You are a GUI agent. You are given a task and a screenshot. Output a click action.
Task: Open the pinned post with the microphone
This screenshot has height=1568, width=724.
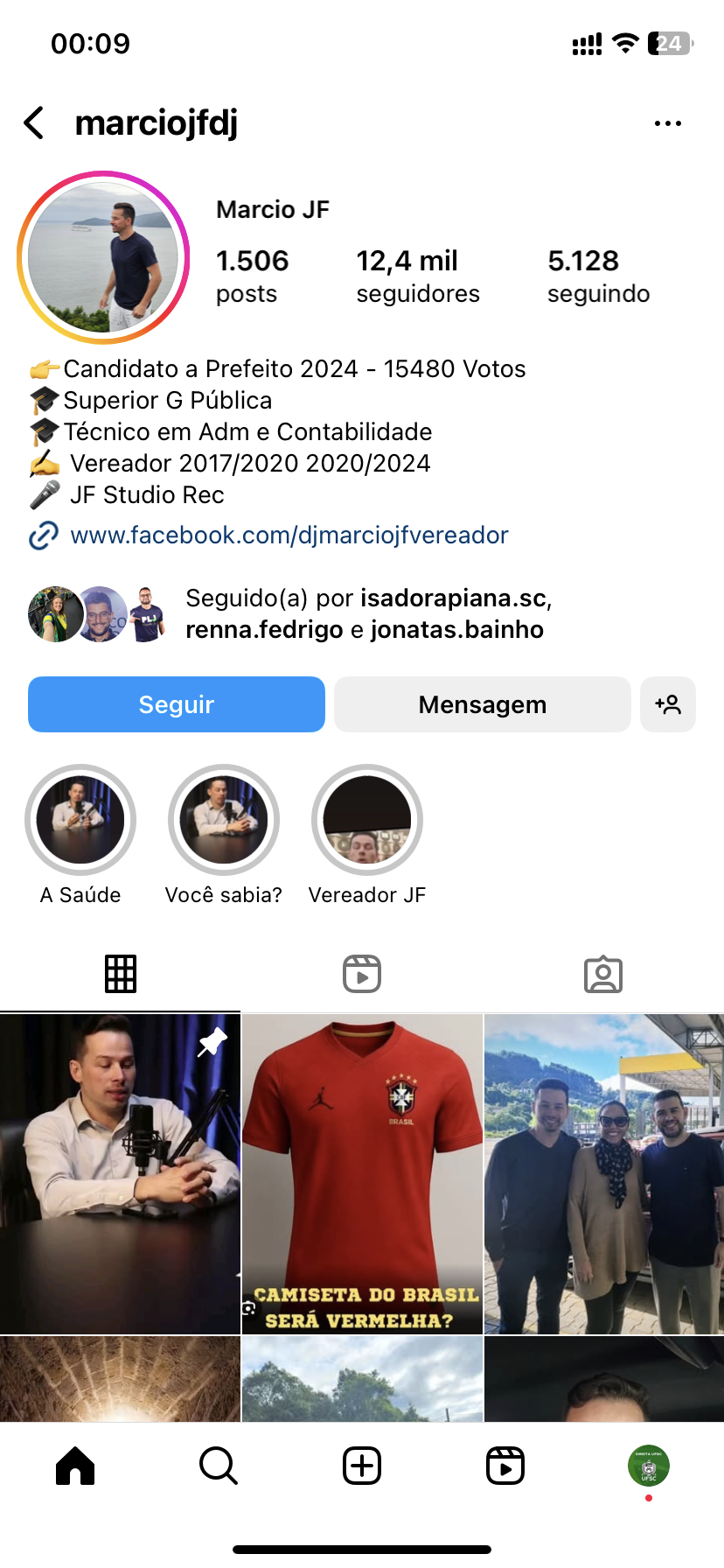[x=120, y=1173]
